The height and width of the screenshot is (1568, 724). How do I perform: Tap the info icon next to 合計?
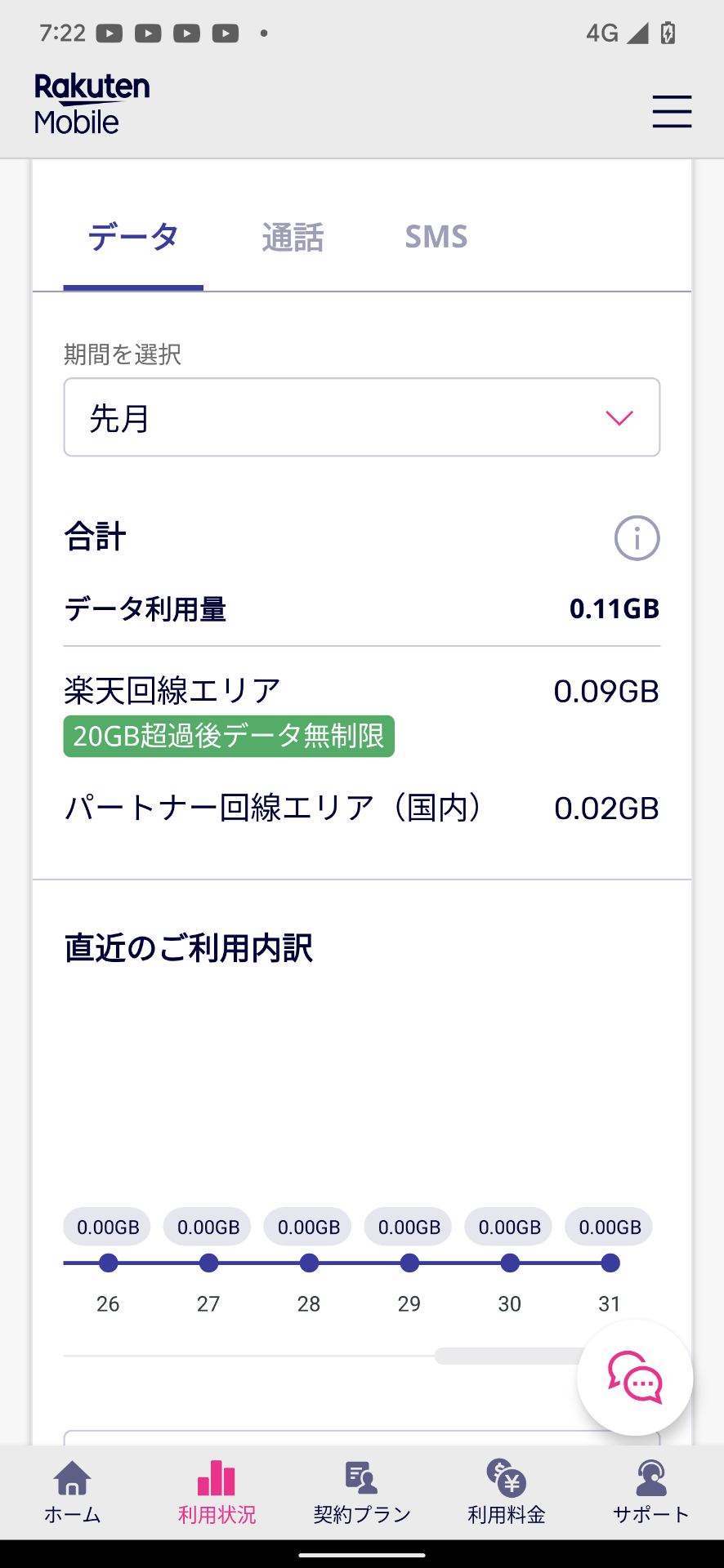(636, 537)
